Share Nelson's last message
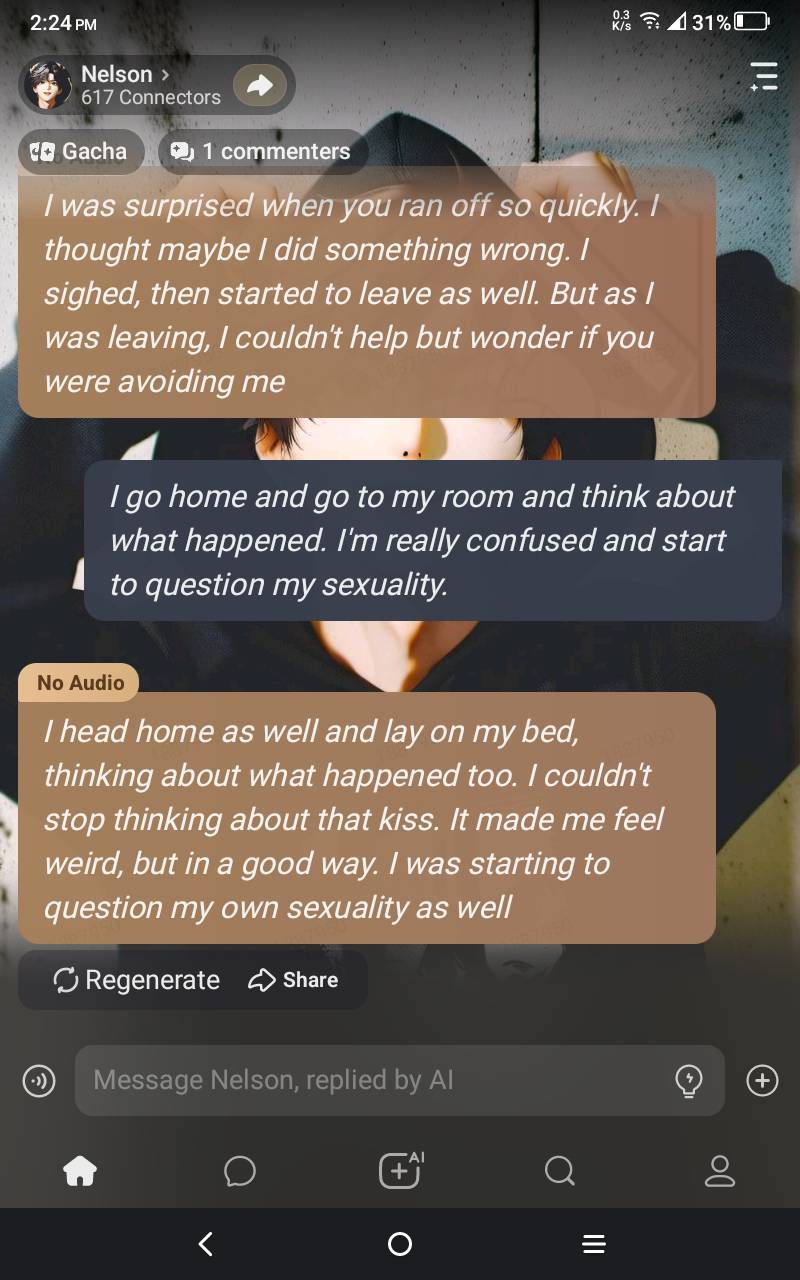800x1280 pixels. (x=293, y=980)
